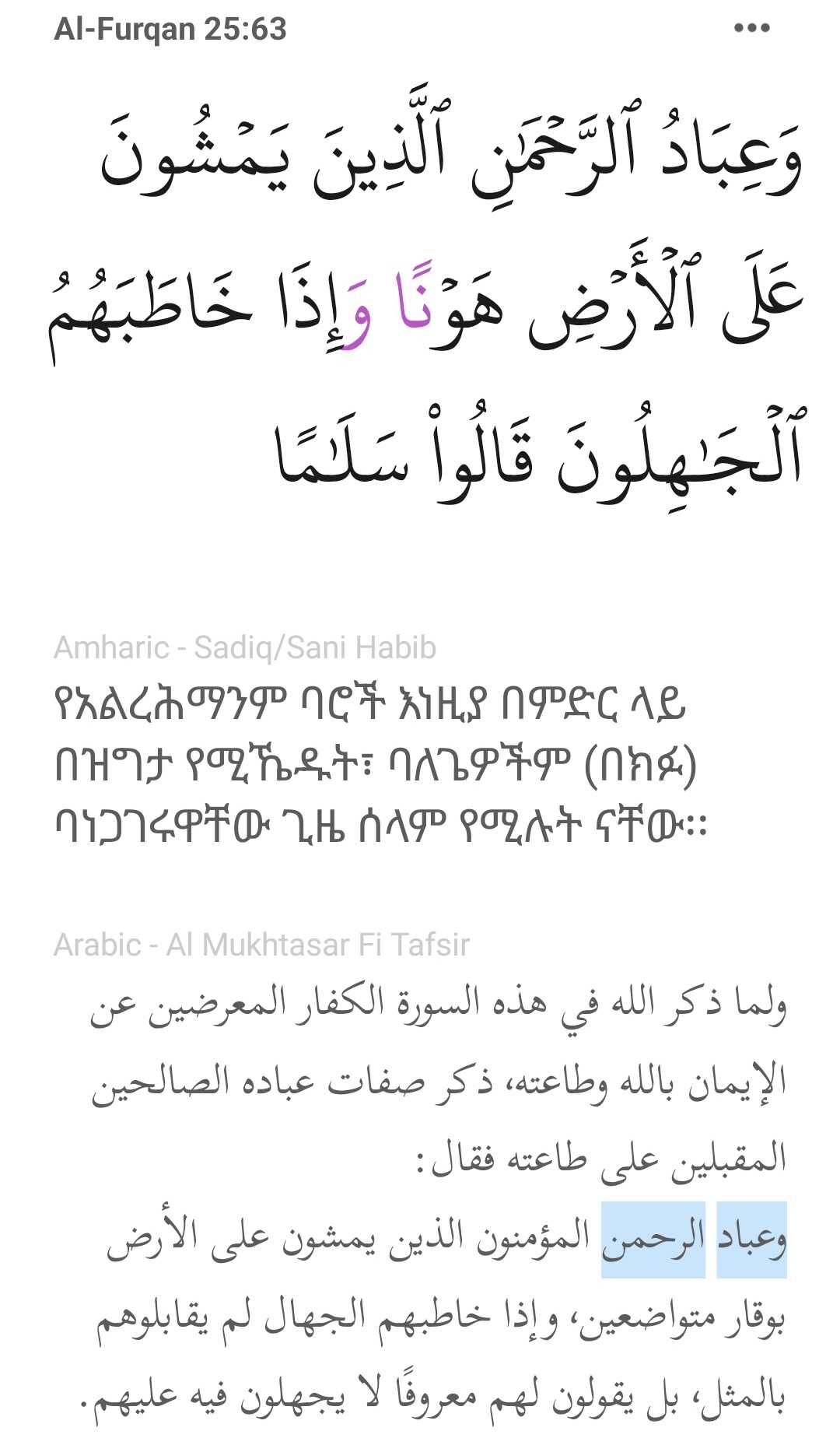Open the three-dot overflow menu

[x=751, y=29]
